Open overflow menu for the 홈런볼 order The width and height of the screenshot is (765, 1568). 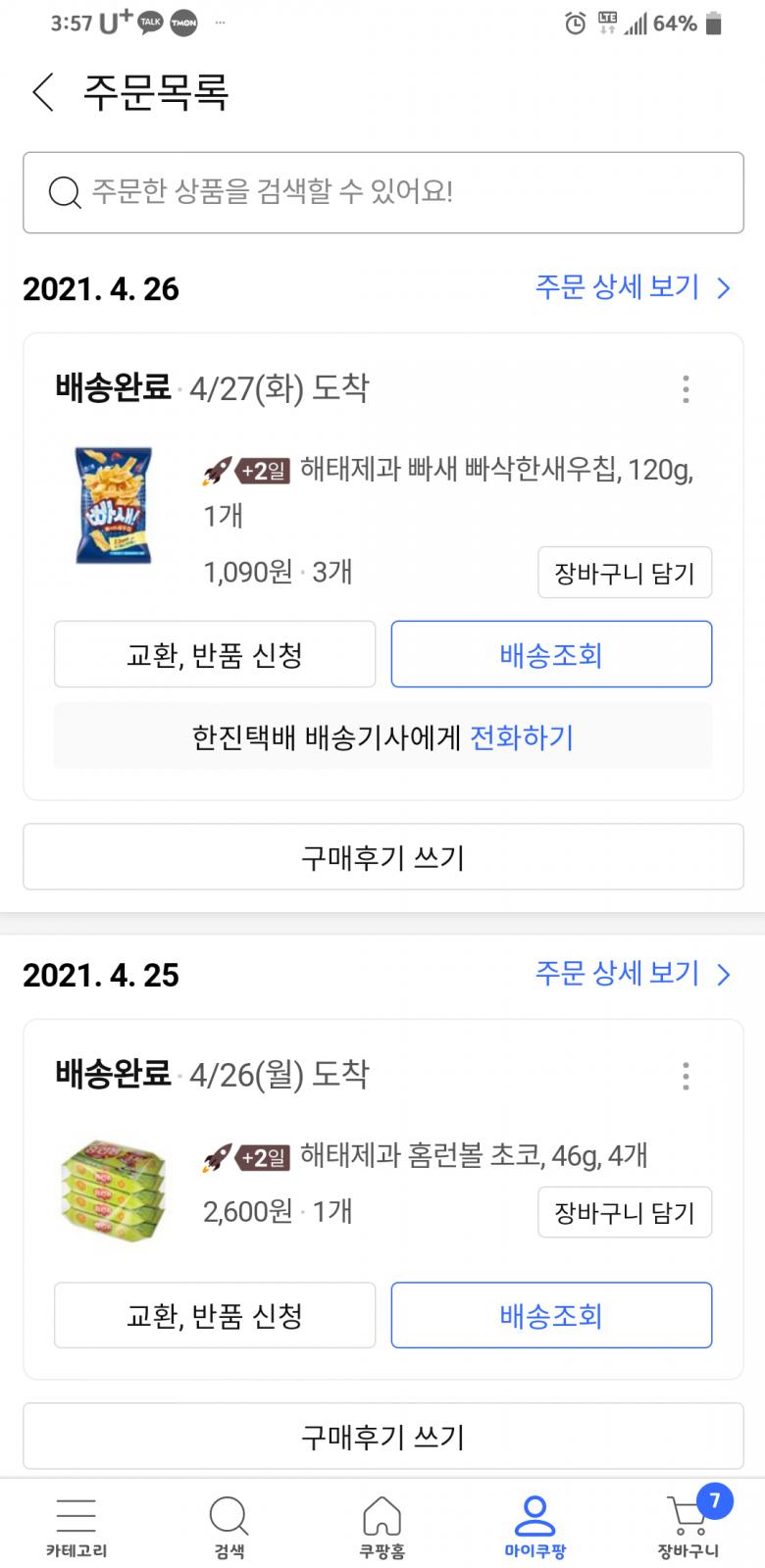[686, 1076]
